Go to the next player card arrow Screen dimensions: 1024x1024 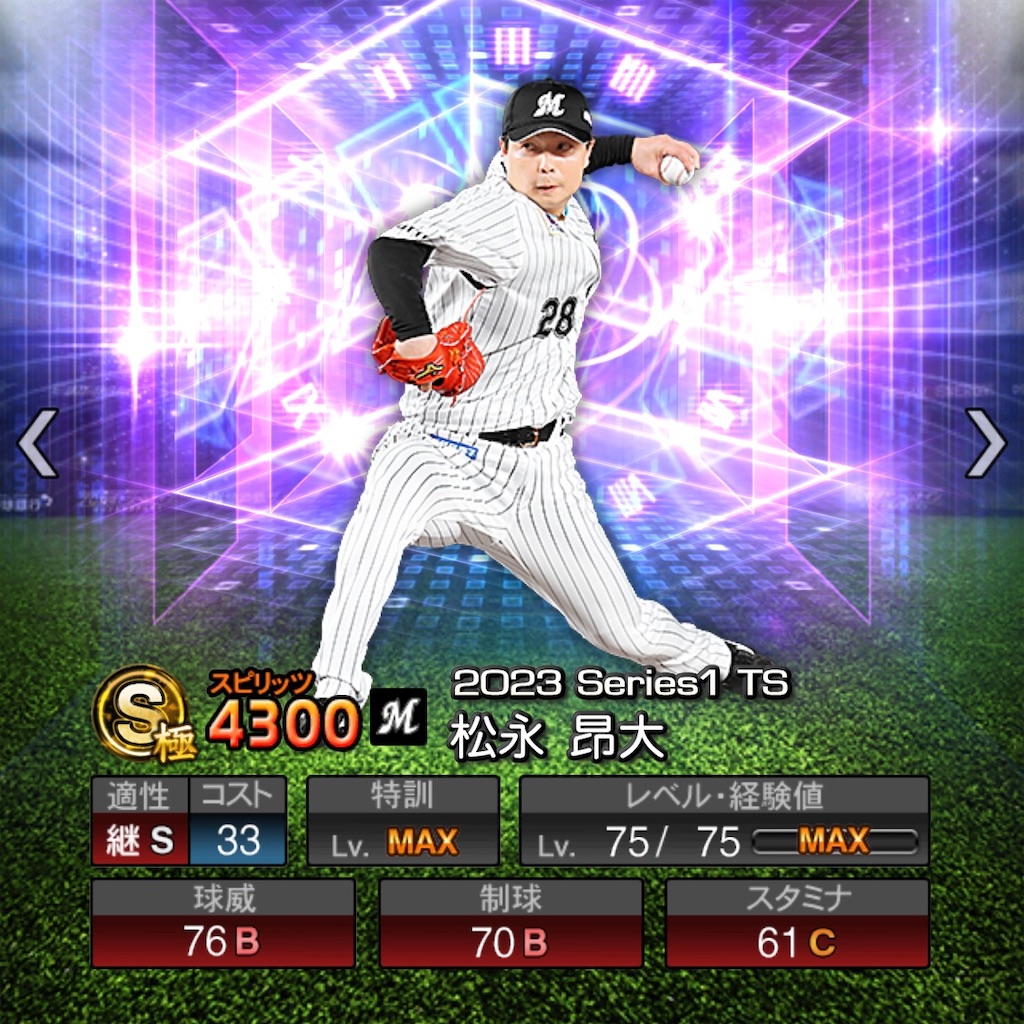(x=985, y=442)
